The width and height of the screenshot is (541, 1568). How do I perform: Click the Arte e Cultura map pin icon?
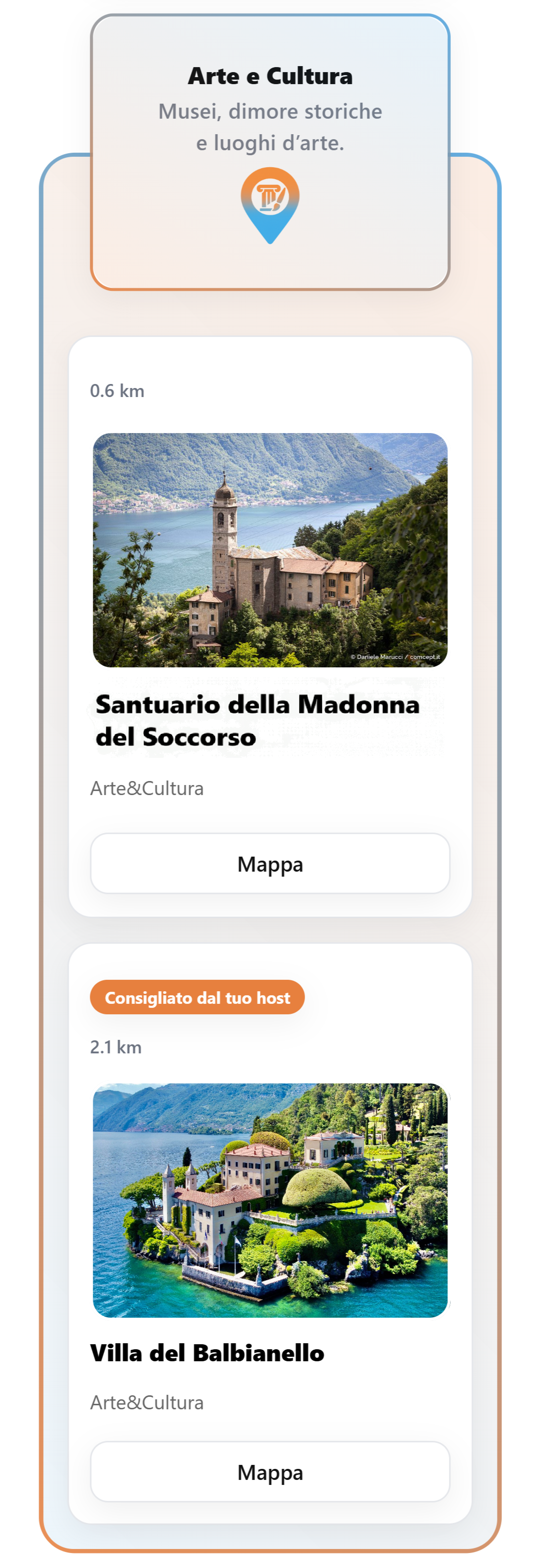coord(270,204)
